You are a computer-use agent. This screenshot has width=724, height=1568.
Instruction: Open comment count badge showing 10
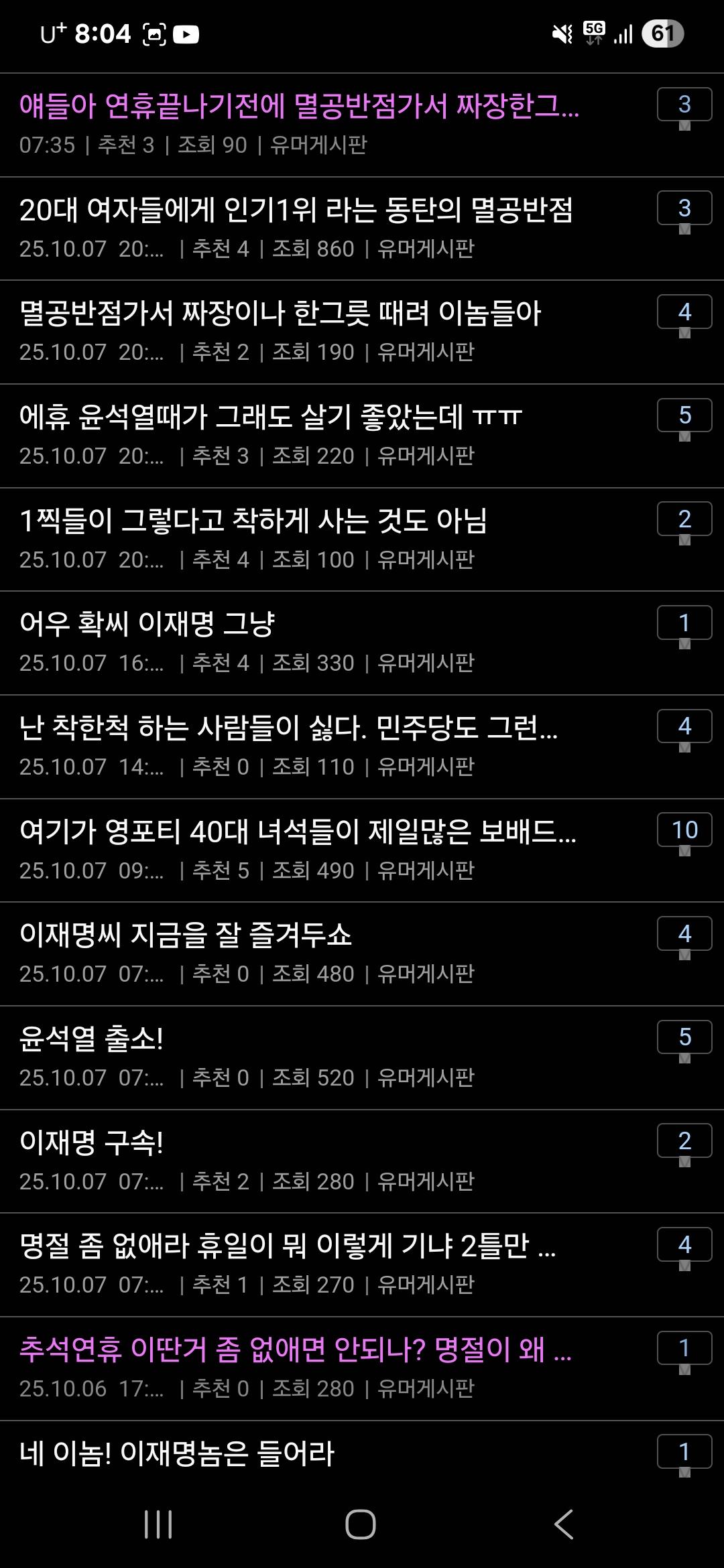point(683,830)
